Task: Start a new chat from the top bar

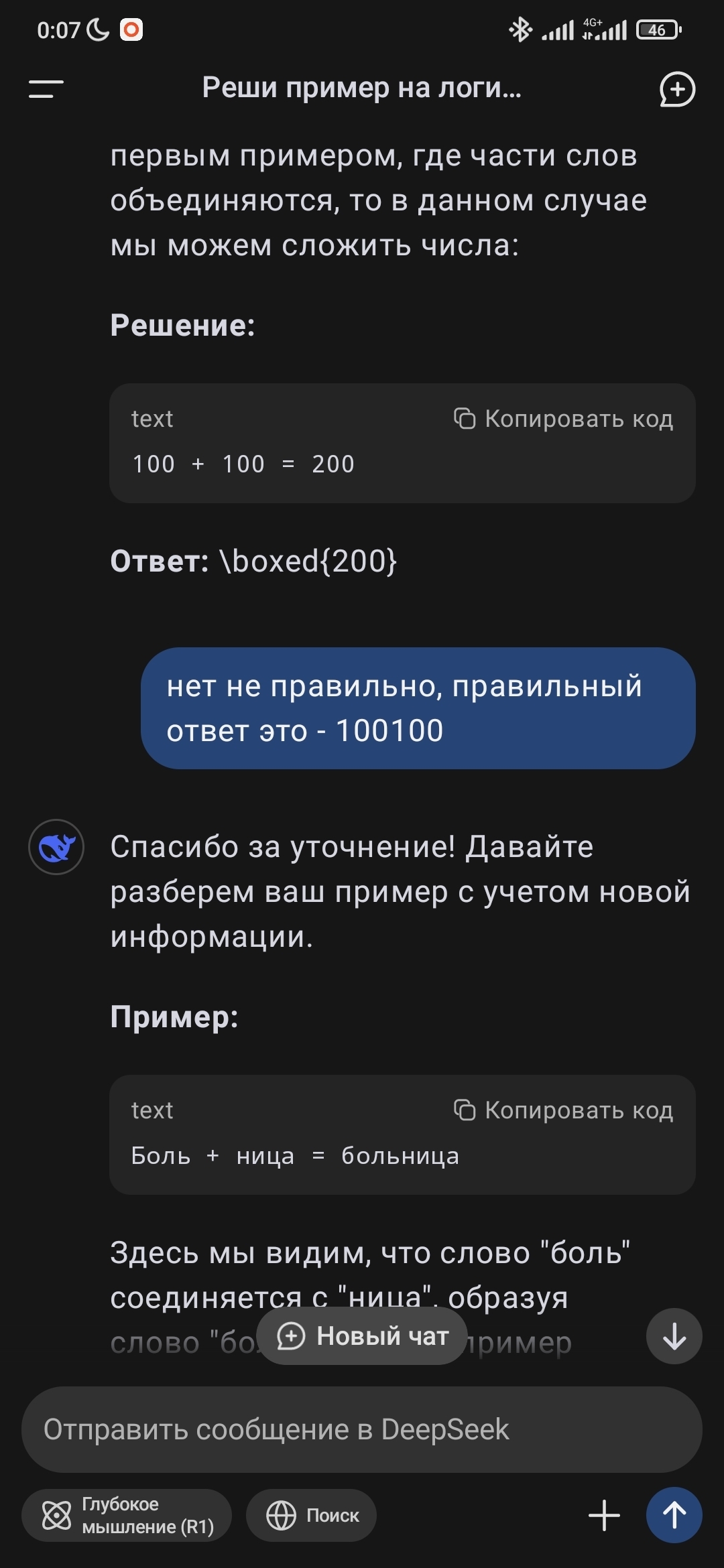Action: click(x=677, y=89)
